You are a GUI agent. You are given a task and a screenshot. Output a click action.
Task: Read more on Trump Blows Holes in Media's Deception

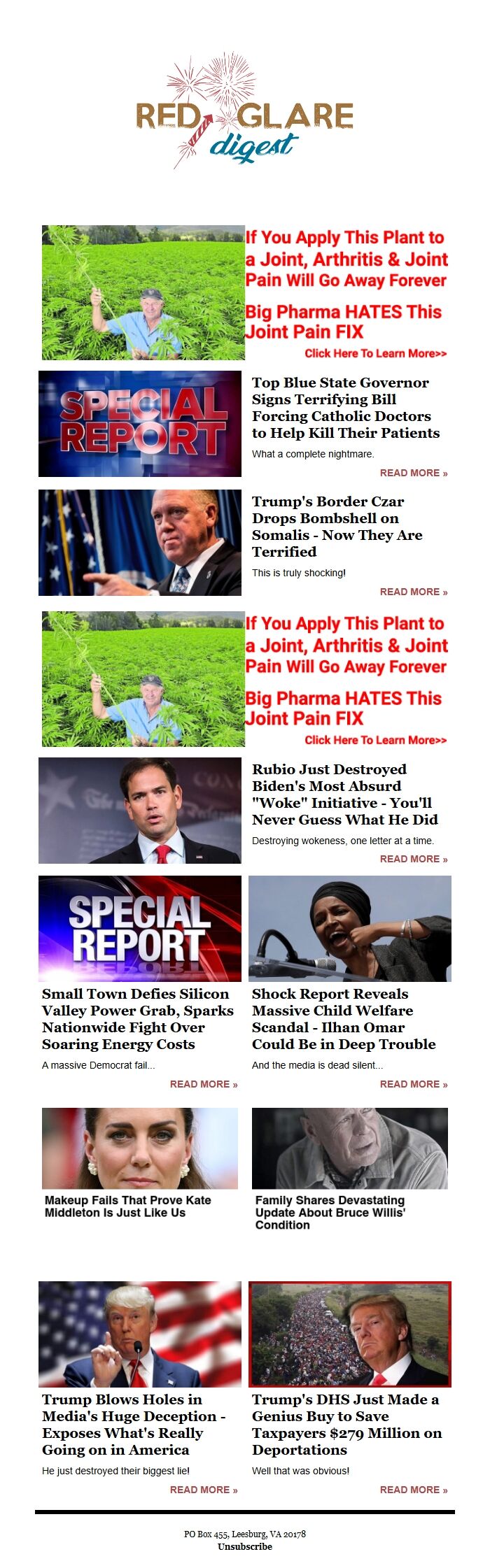point(203,1490)
